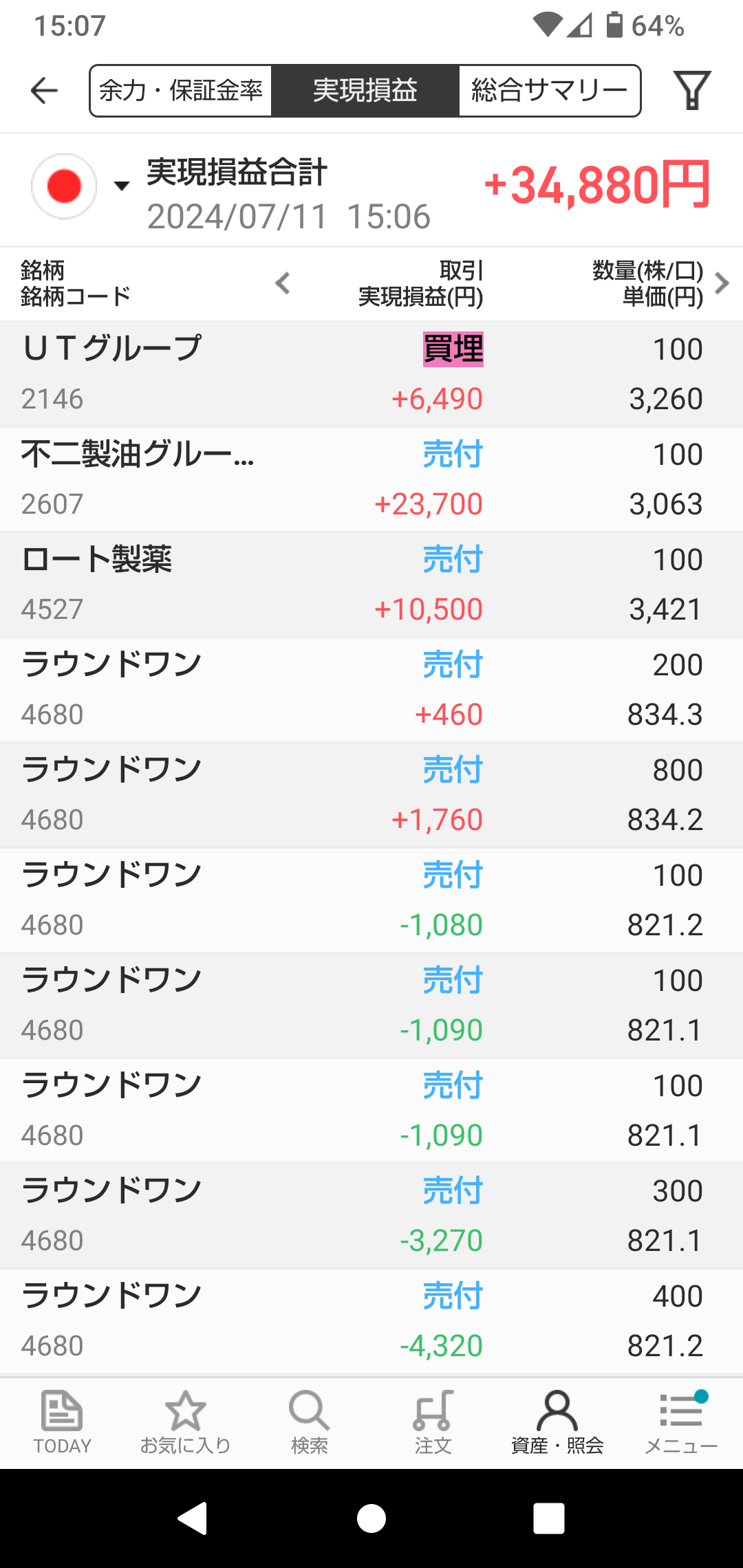Switch to 余力・保証金率 tab
This screenshot has height=1568, width=743.
(x=181, y=90)
